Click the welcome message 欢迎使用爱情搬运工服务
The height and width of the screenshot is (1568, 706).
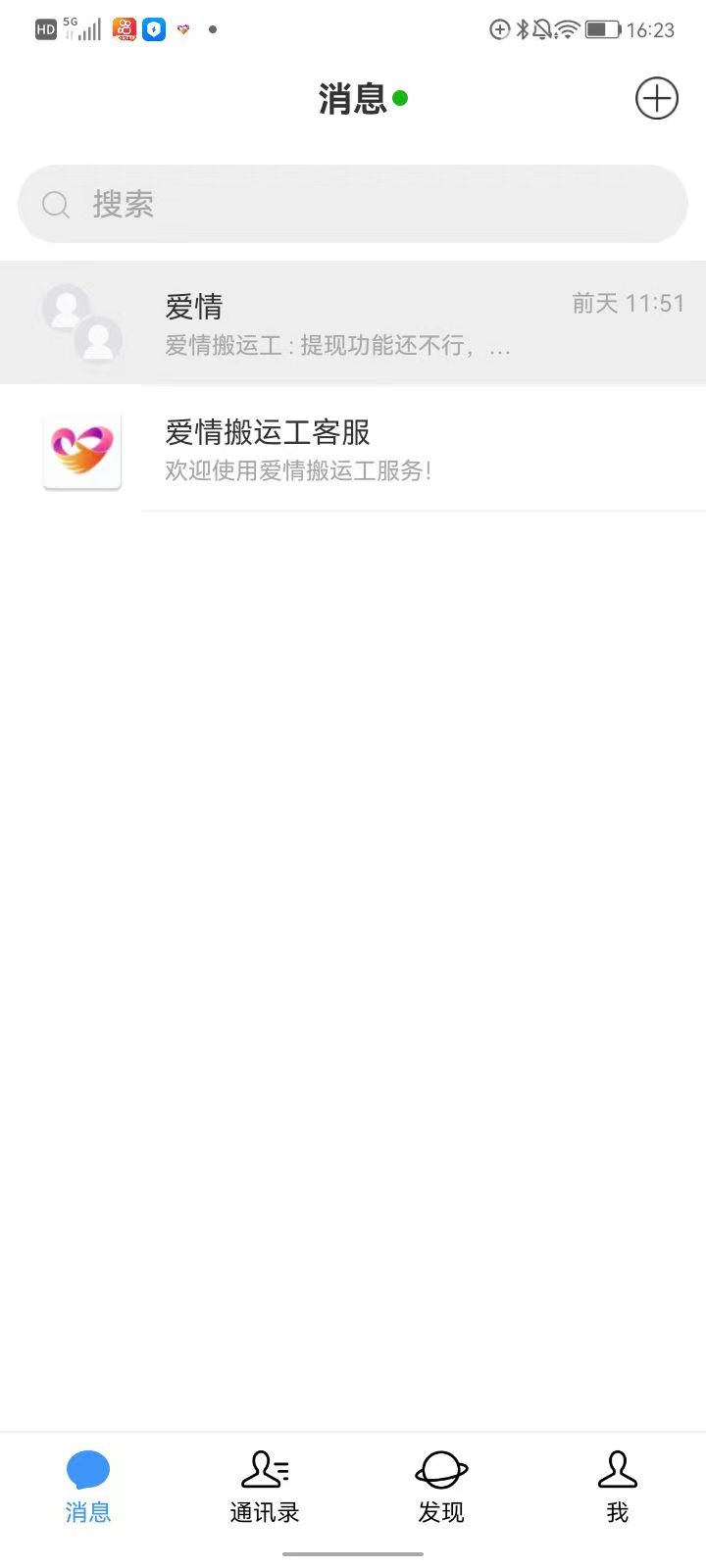pos(297,471)
